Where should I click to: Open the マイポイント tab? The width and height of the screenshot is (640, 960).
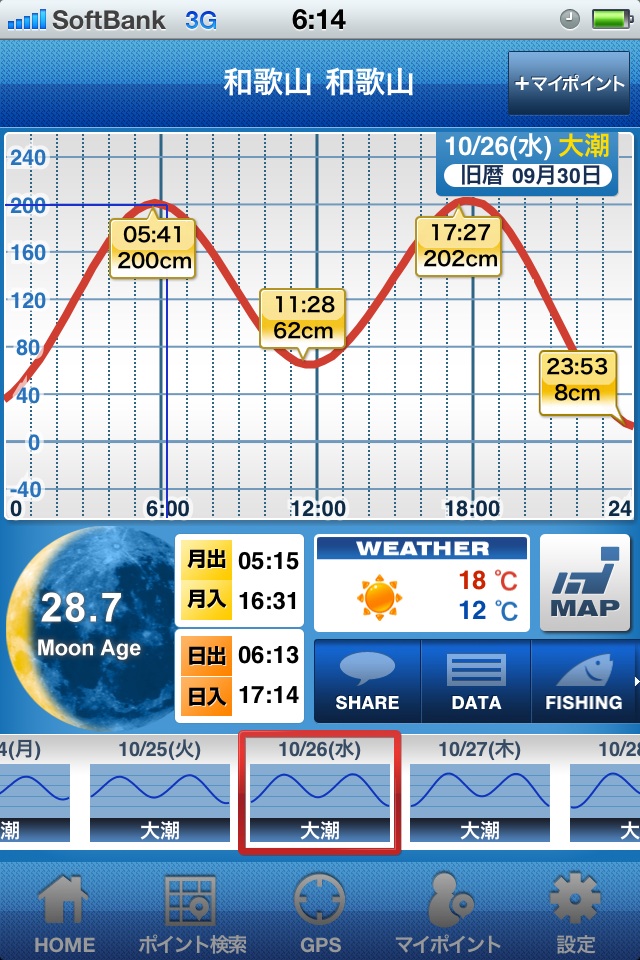tap(447, 911)
